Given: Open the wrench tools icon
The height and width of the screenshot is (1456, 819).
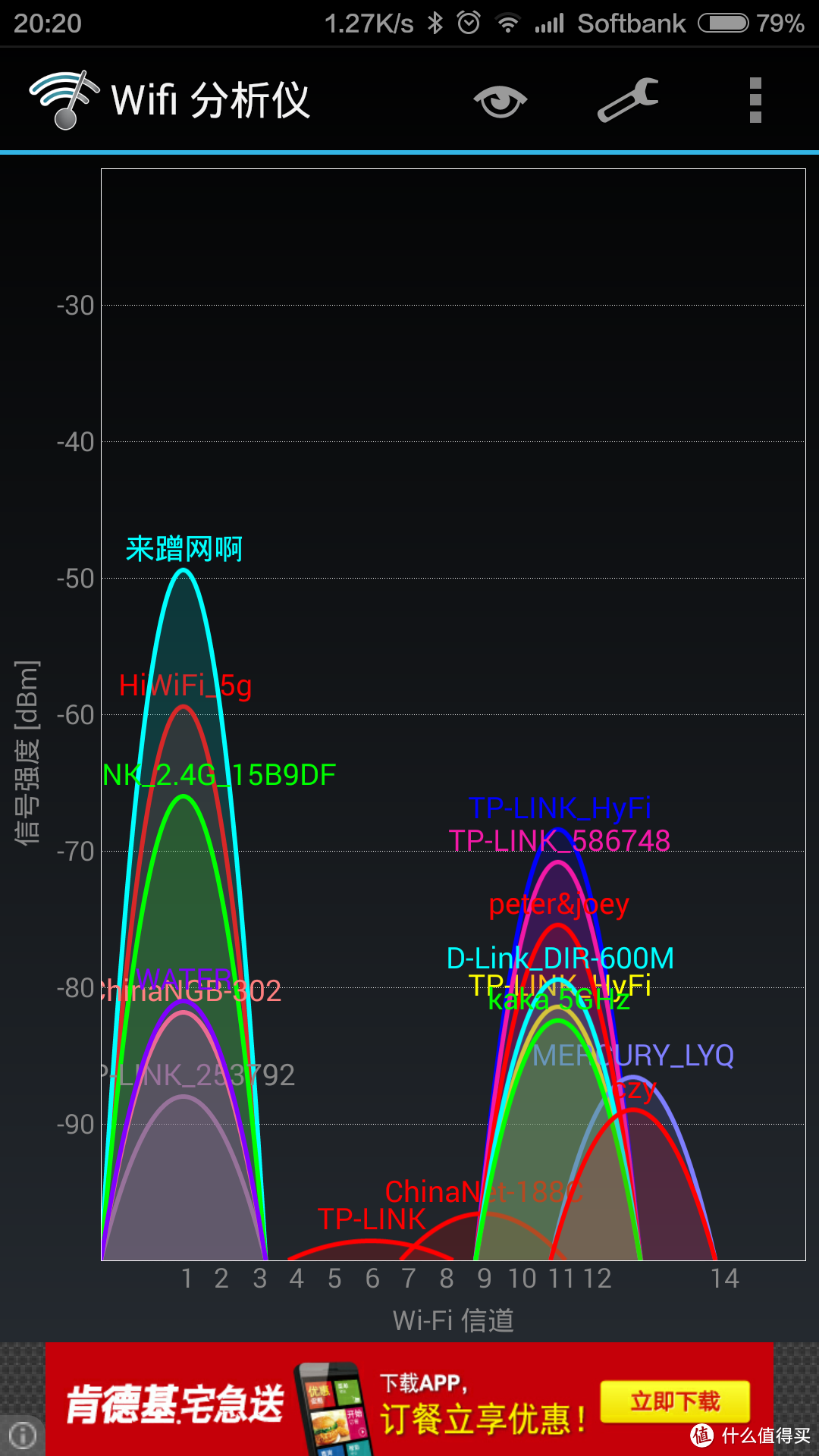Looking at the screenshot, I should (628, 100).
